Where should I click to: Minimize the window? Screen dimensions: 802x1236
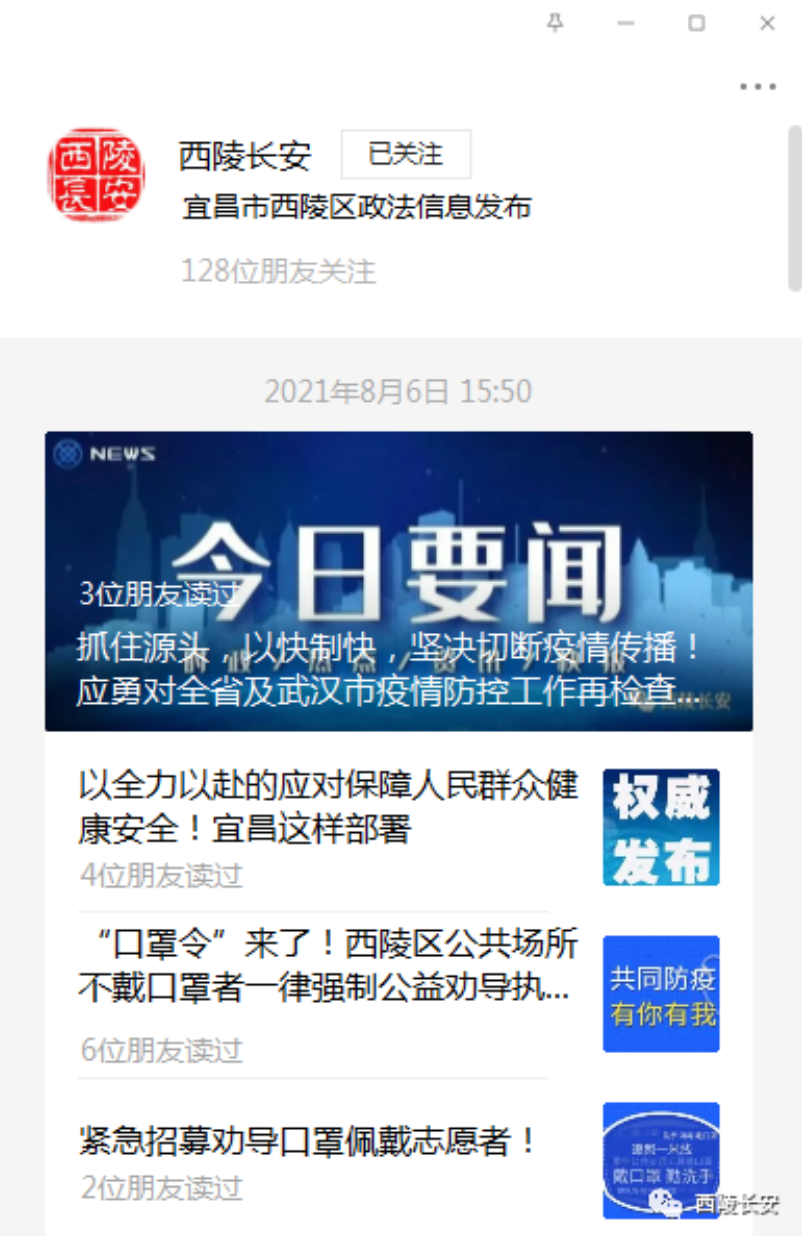click(626, 23)
